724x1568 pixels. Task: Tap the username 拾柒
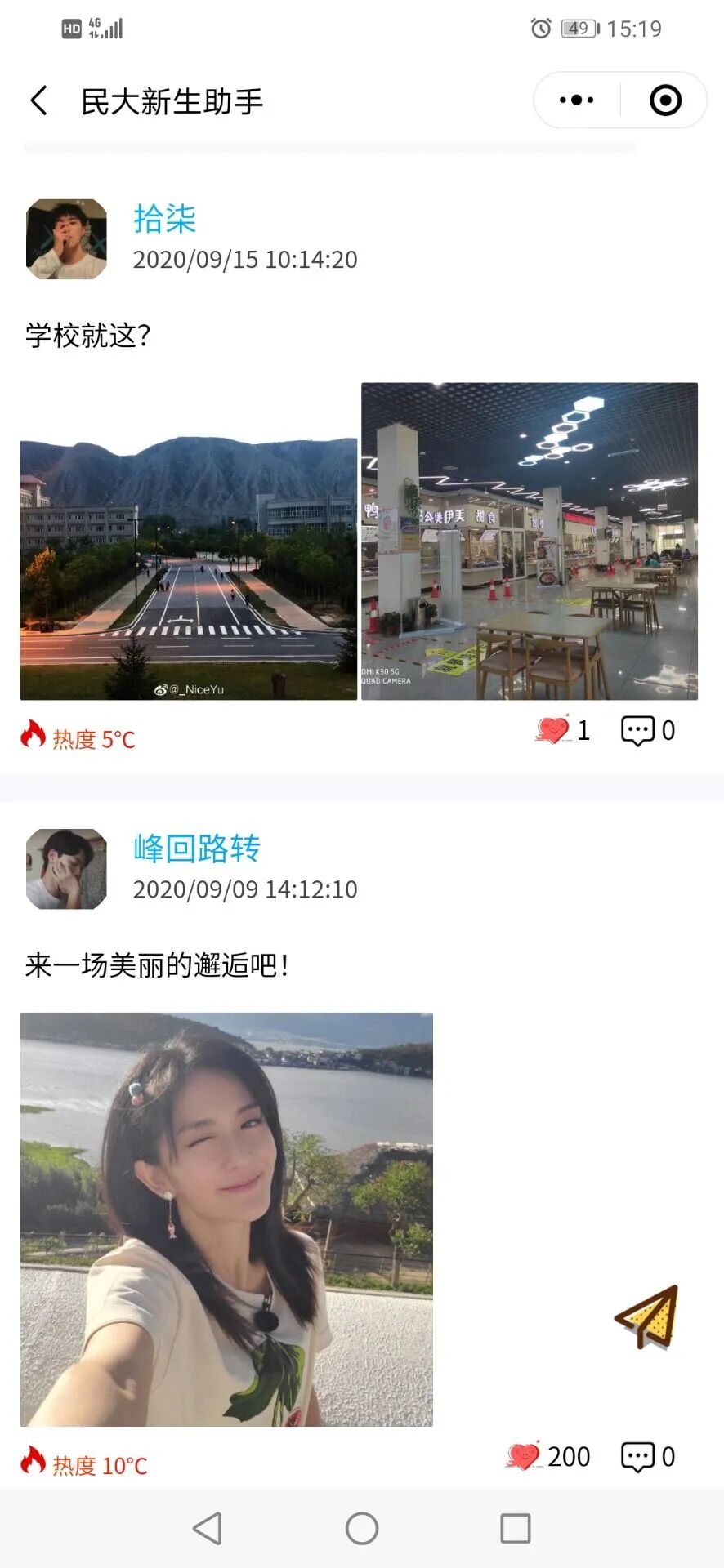click(165, 219)
